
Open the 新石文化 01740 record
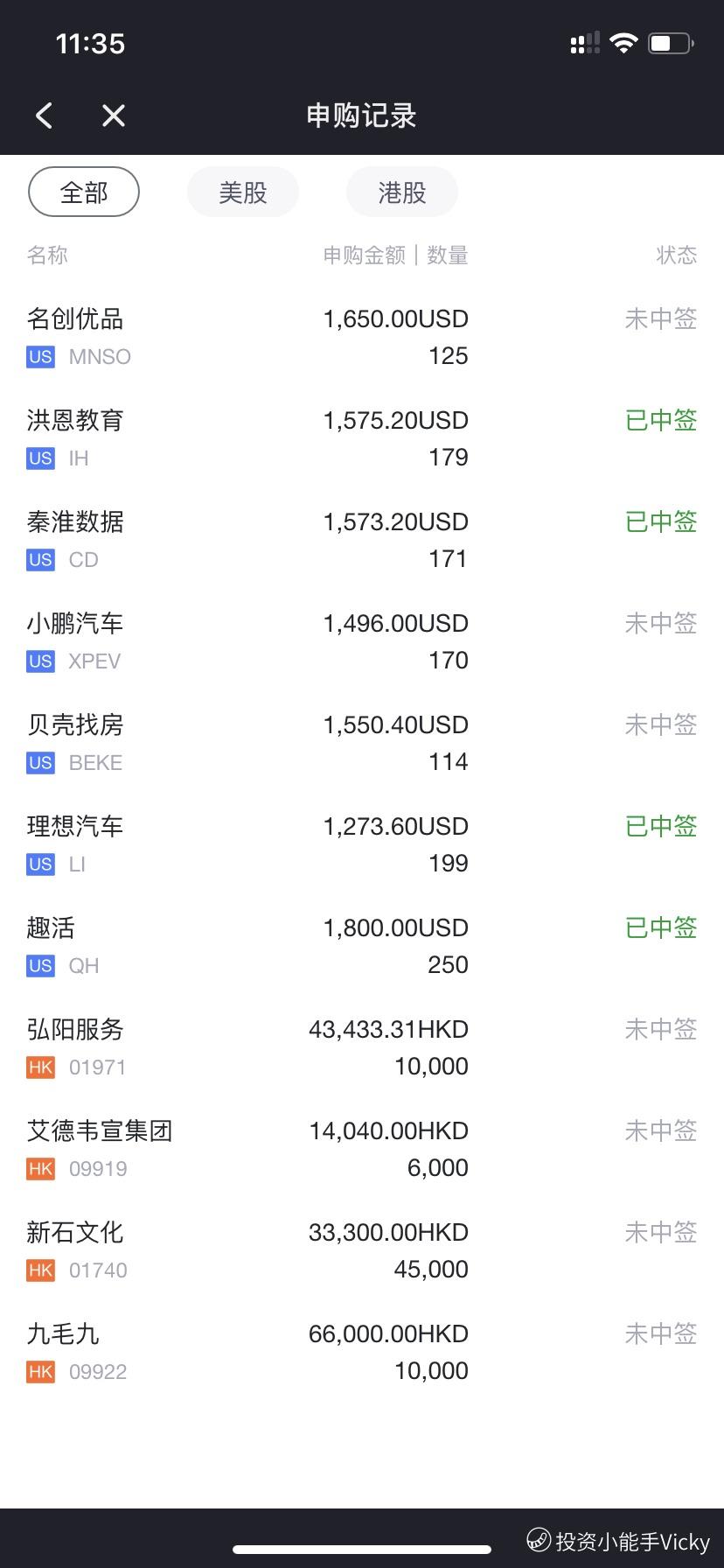(x=362, y=1250)
